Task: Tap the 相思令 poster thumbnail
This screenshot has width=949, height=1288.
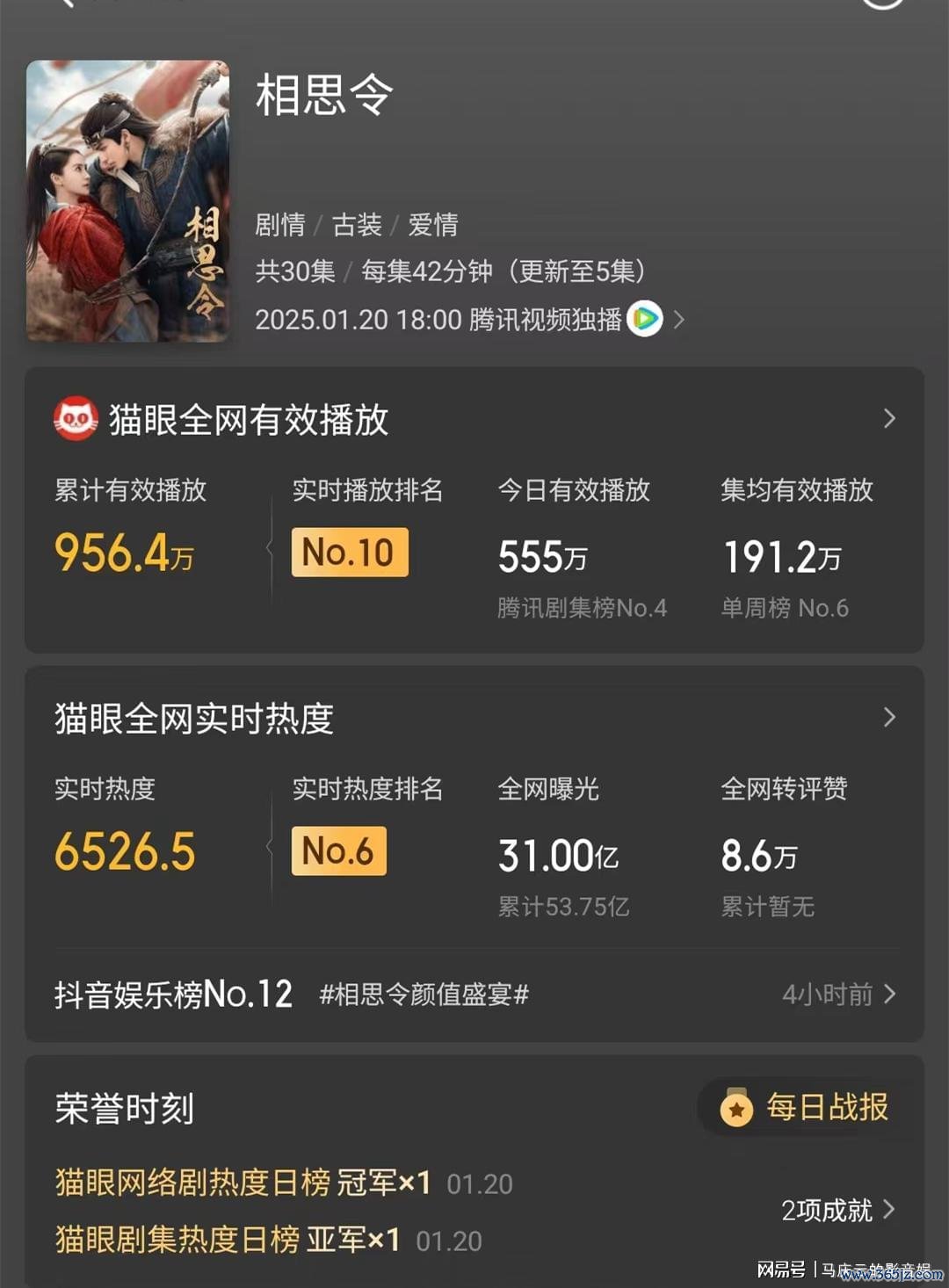Action: pyautogui.click(x=128, y=201)
